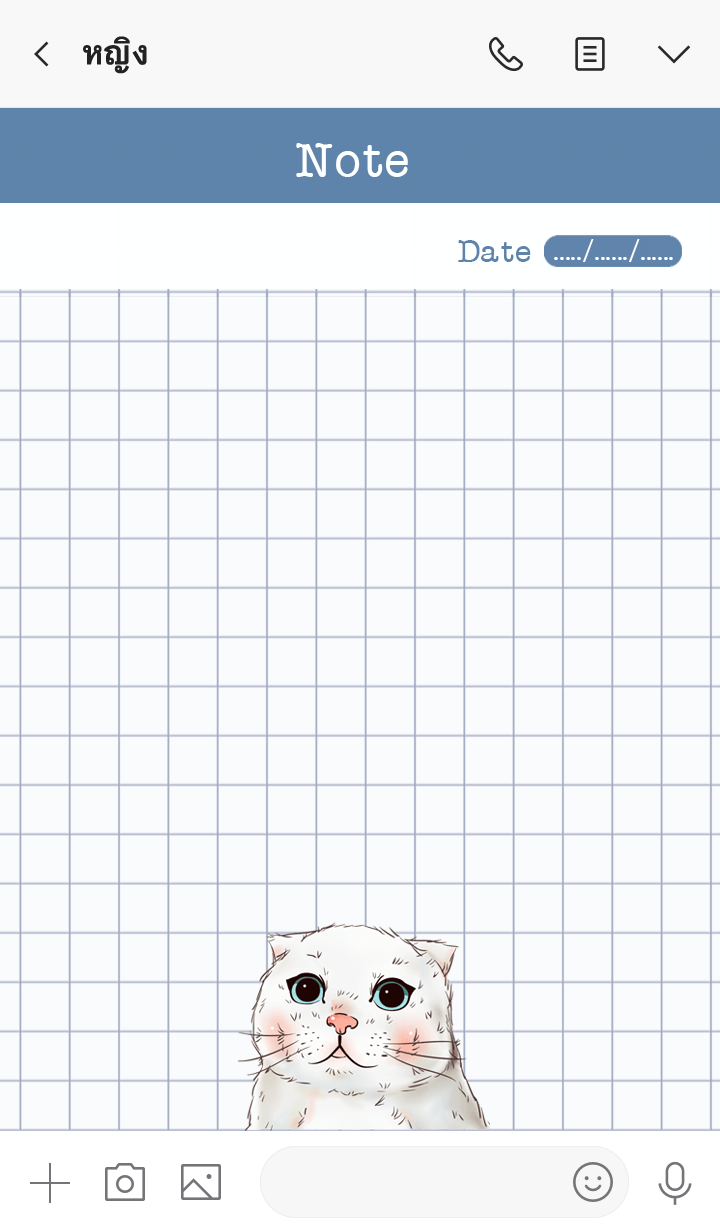Open the chat notes icon
The width and height of the screenshot is (720, 1232).
[590, 54]
